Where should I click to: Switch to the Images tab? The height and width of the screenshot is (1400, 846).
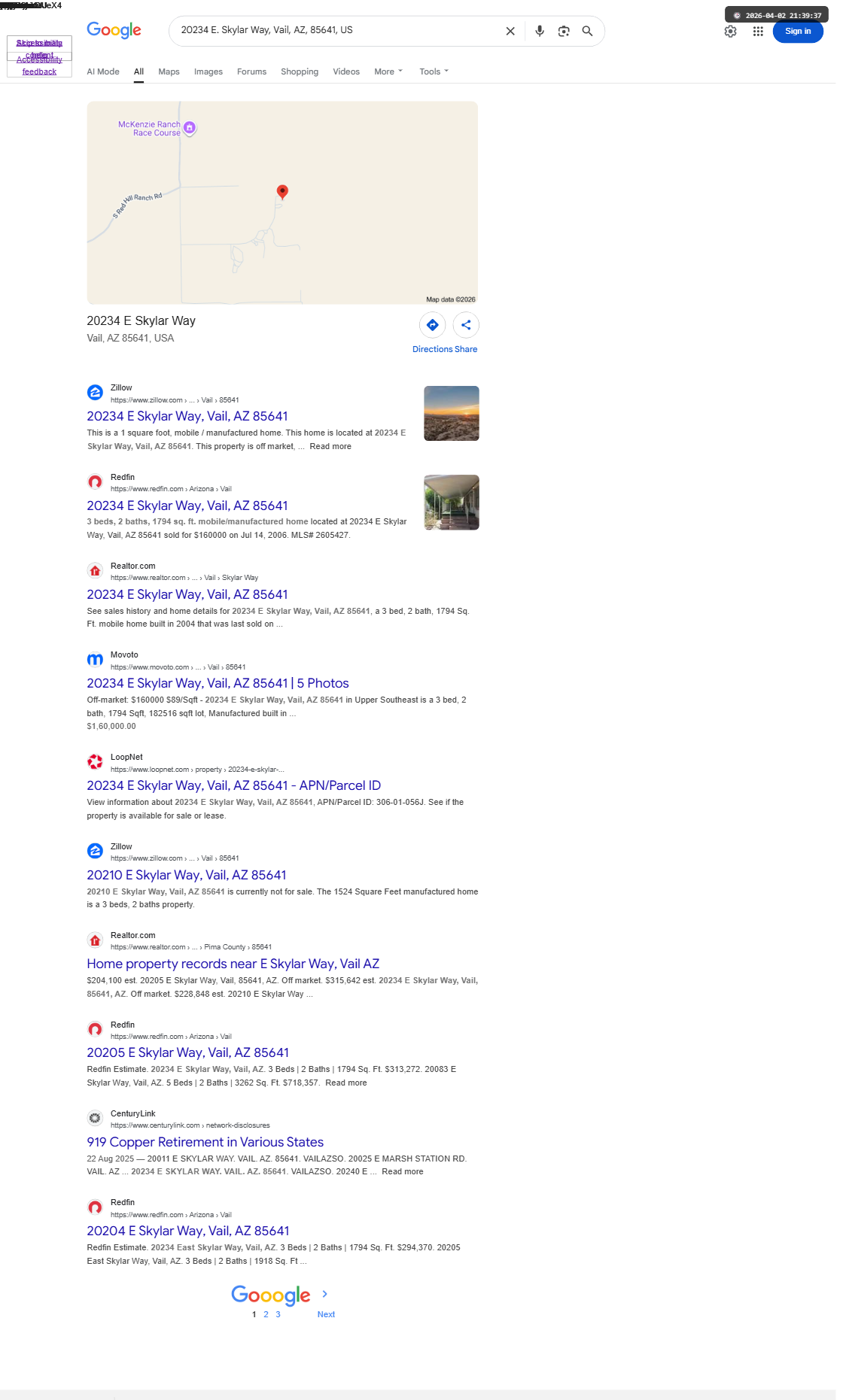[208, 71]
